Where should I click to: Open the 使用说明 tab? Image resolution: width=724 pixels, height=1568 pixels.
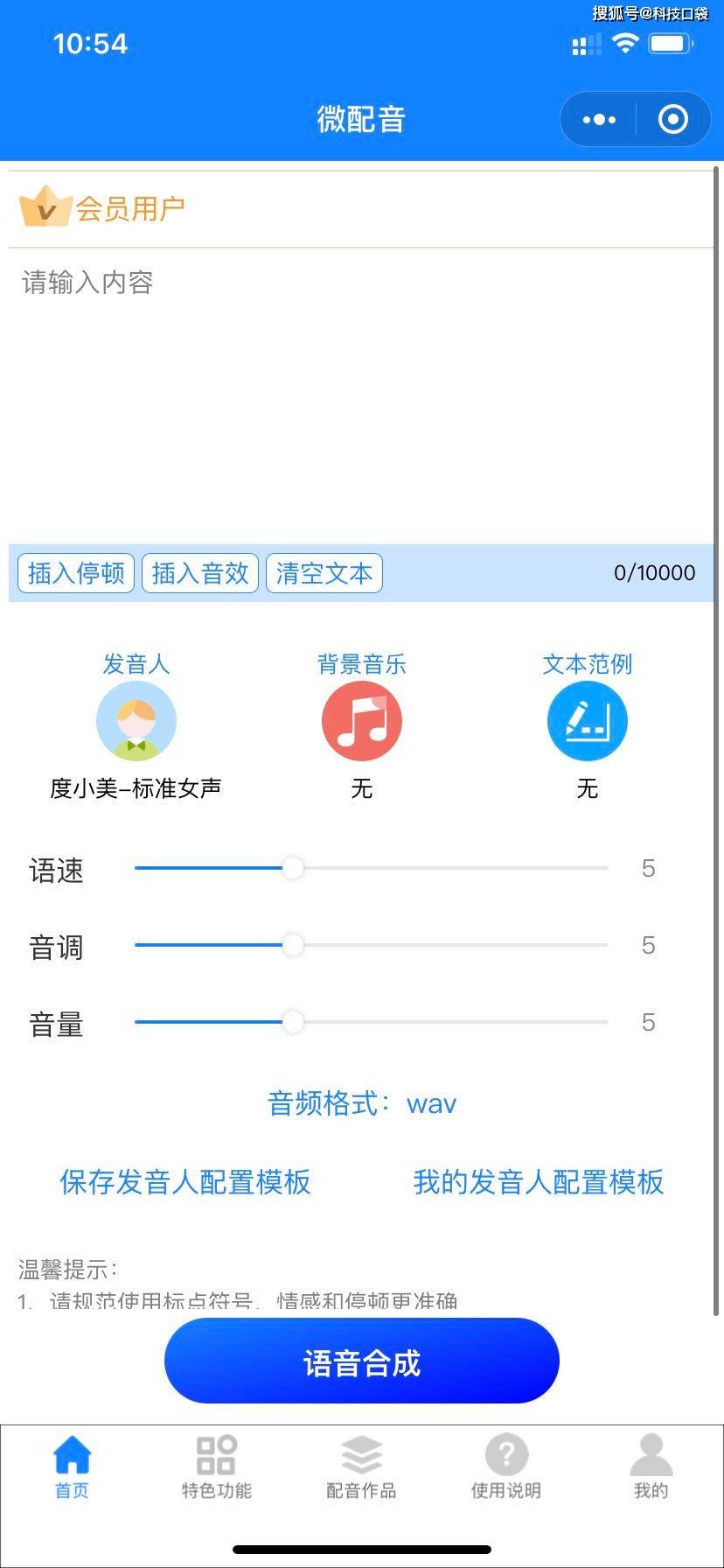[506, 1466]
